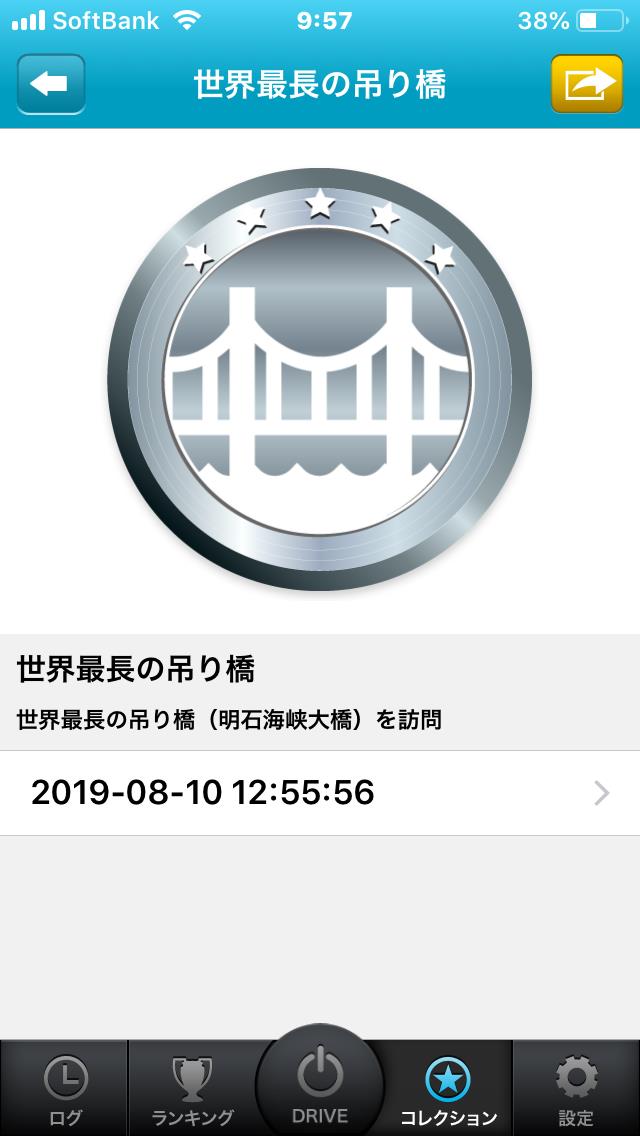640x1136 pixels.
Task: Switch to the ログ tab
Action: point(65,1087)
